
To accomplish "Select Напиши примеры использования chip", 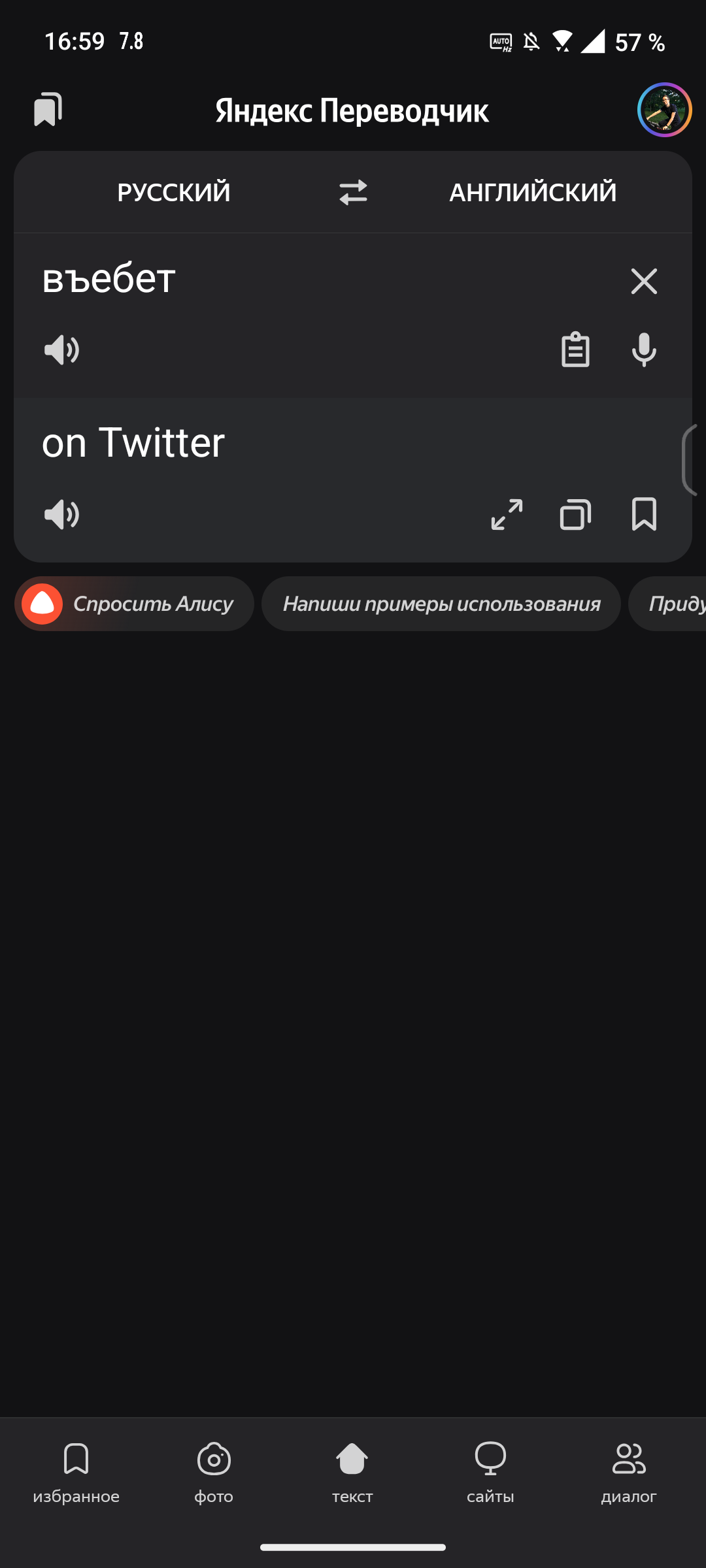I will coord(441,604).
